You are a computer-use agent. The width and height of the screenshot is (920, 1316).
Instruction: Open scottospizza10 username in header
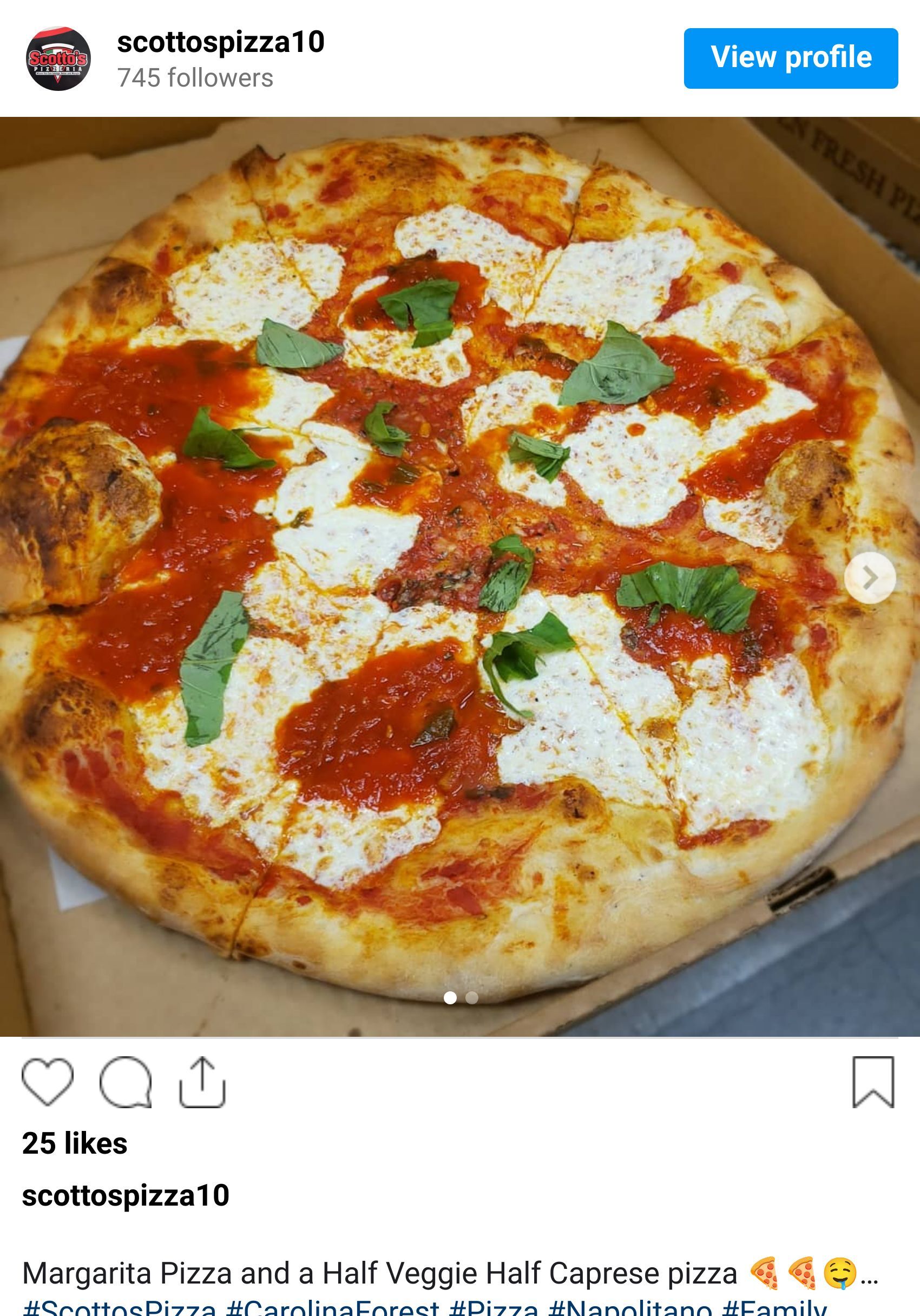(221, 42)
